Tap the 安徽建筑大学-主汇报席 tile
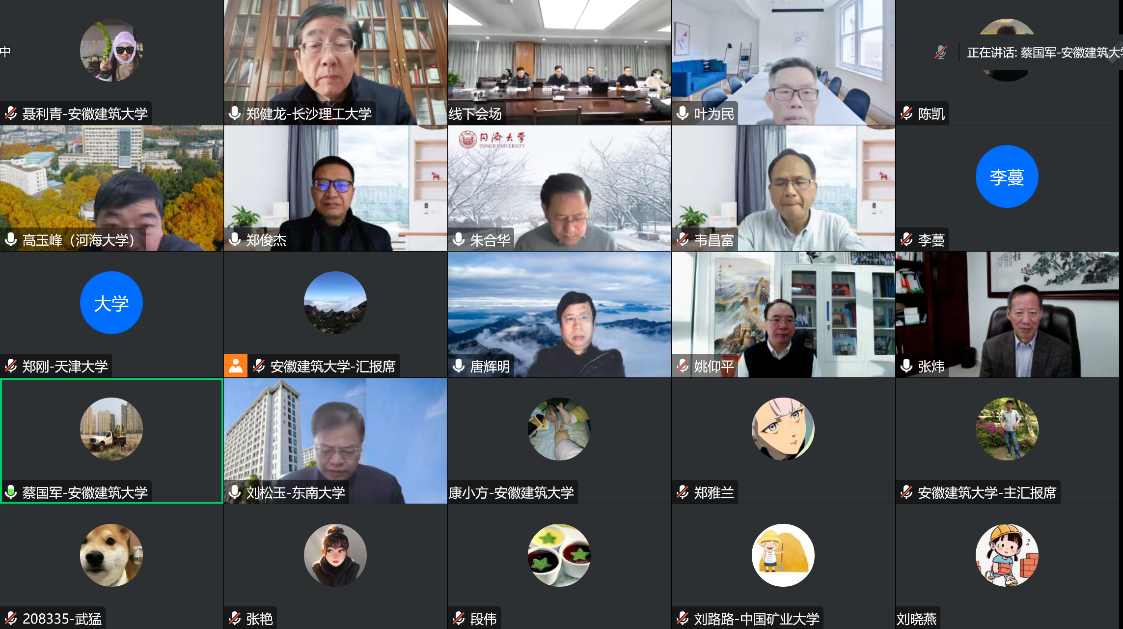Image resolution: width=1123 pixels, height=629 pixels. point(1007,440)
